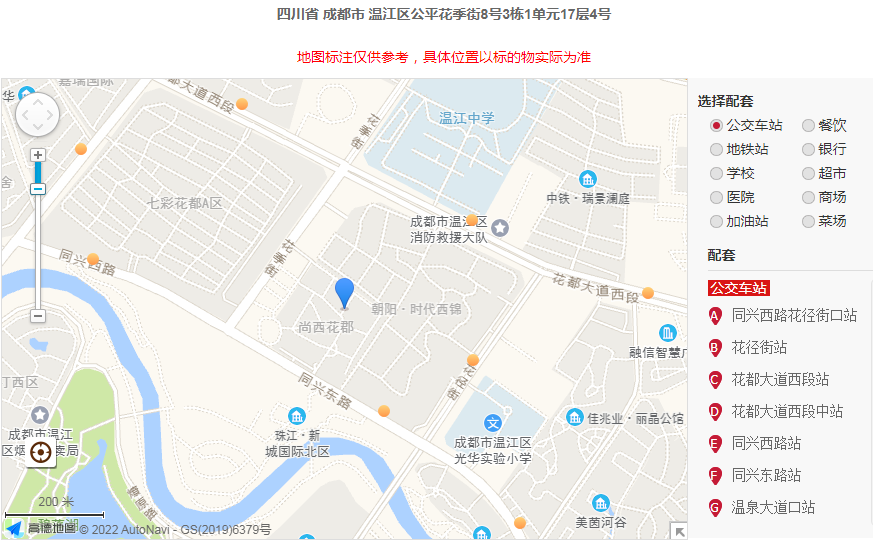Image resolution: width=873 pixels, height=541 pixels.
Task: Choose the 餐饮 radio option
Action: pyautogui.click(x=808, y=126)
